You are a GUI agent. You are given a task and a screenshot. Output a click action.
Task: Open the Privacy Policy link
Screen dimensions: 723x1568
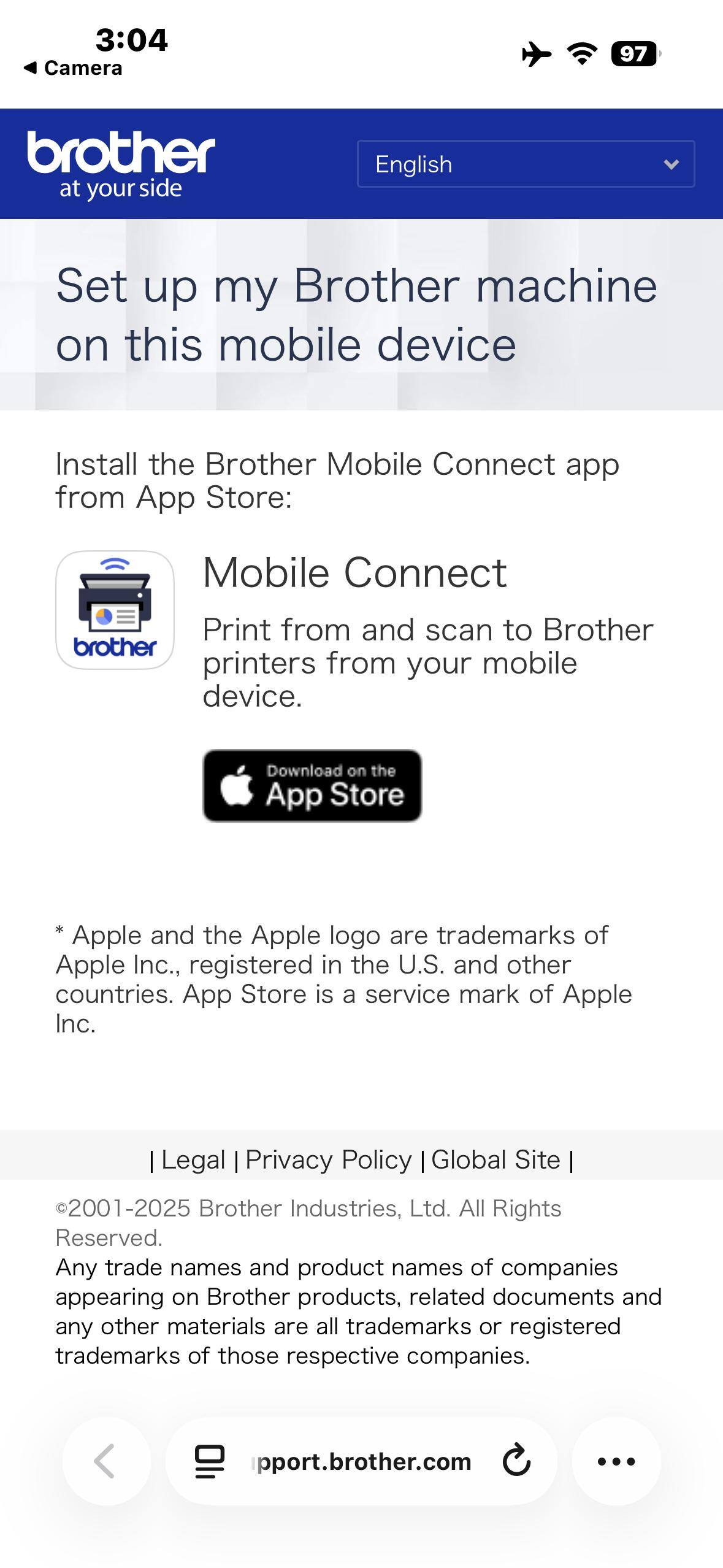pos(329,1159)
